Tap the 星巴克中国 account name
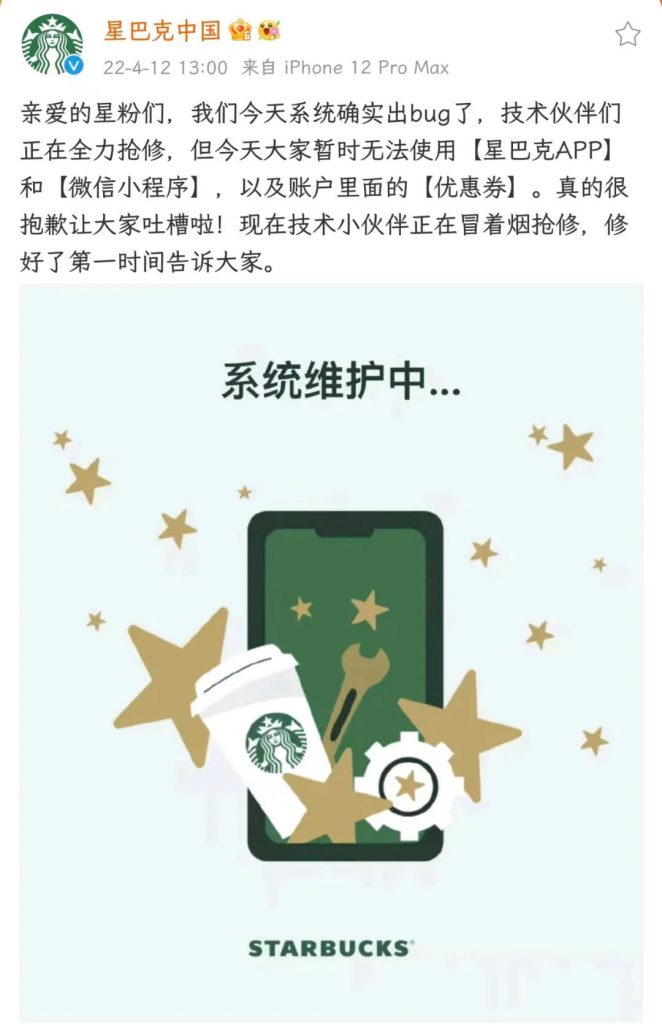This screenshot has height=1024, width=662. click(x=162, y=31)
